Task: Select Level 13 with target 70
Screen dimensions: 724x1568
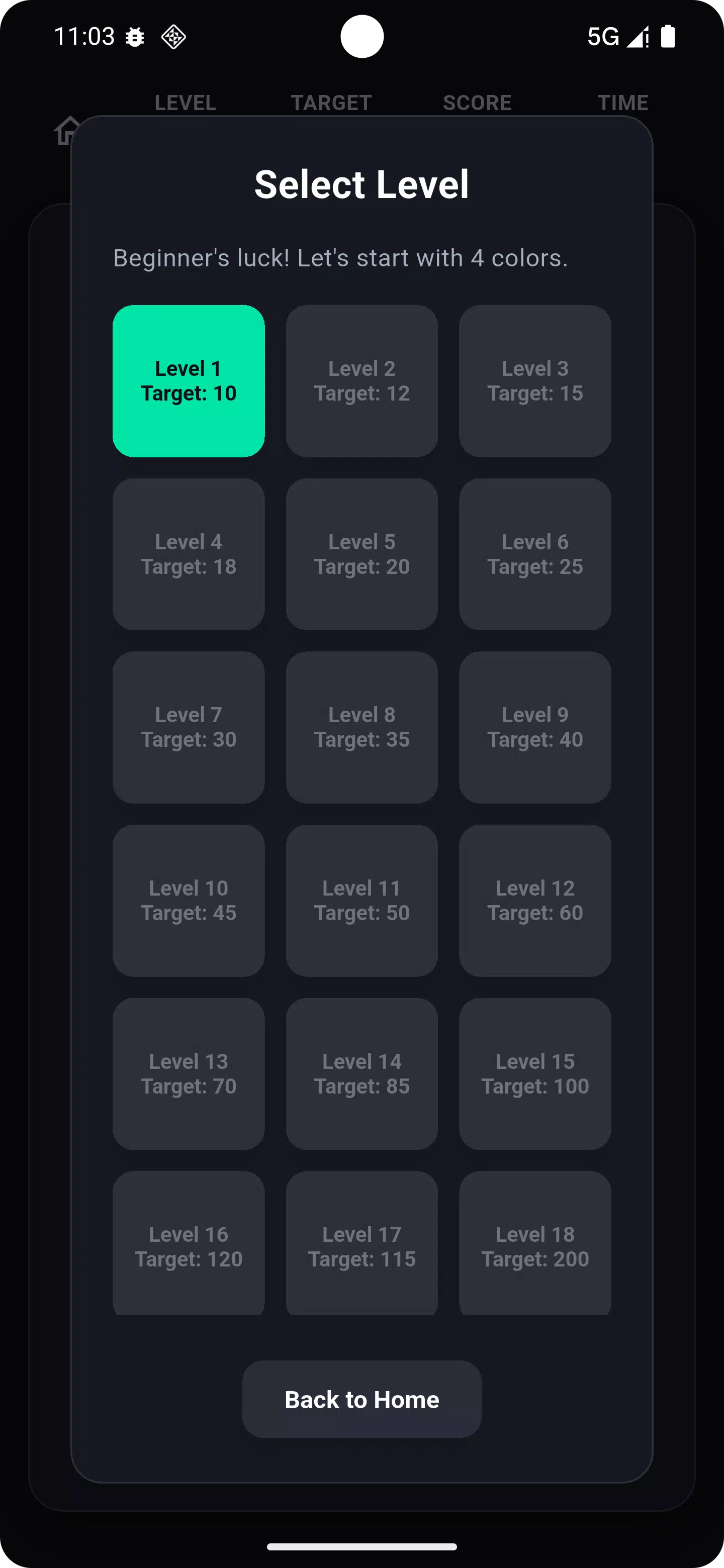Action: (x=189, y=1073)
